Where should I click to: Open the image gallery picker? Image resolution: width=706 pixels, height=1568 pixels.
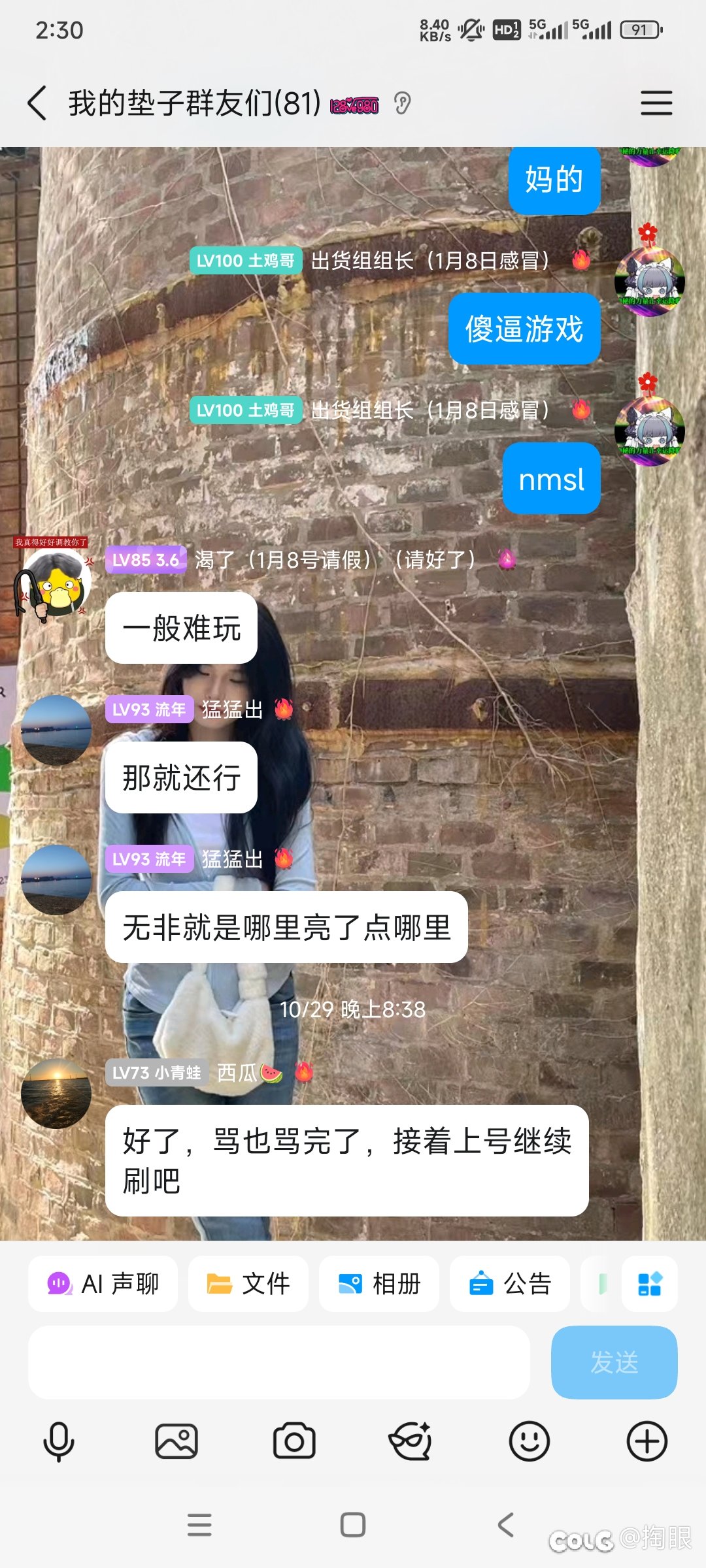[176, 1441]
